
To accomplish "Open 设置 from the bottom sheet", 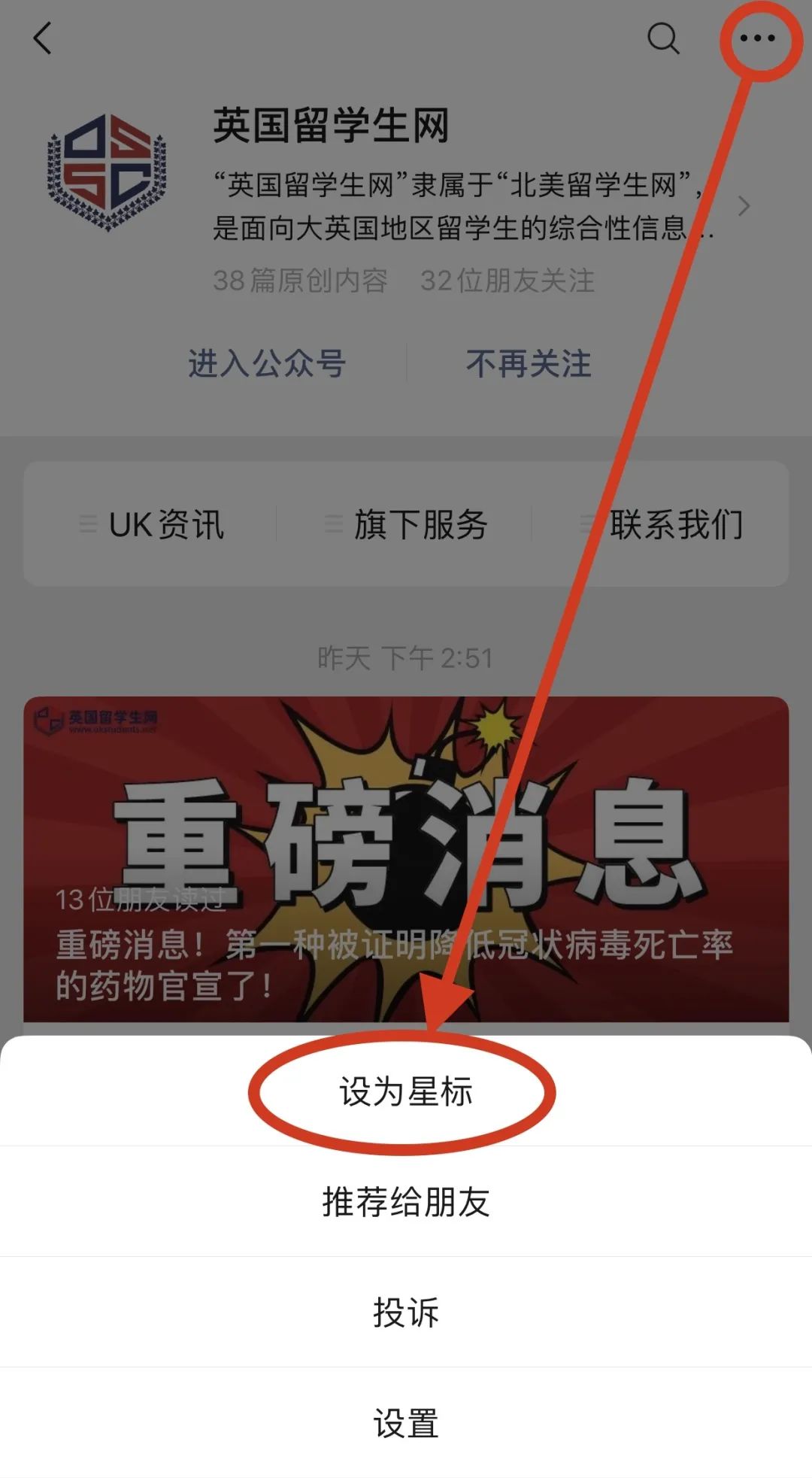I will pos(406,1423).
